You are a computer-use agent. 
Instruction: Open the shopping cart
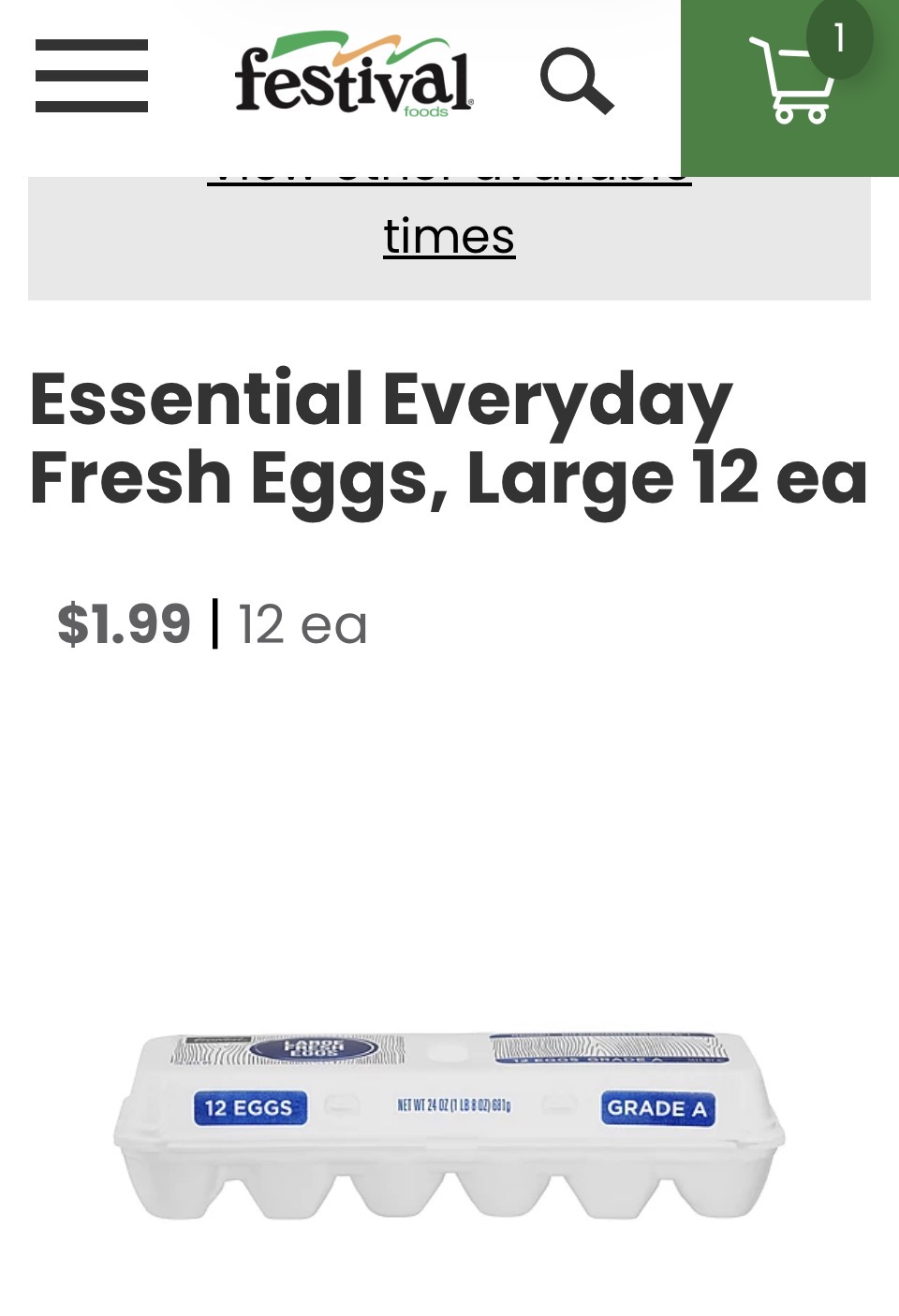(x=791, y=84)
